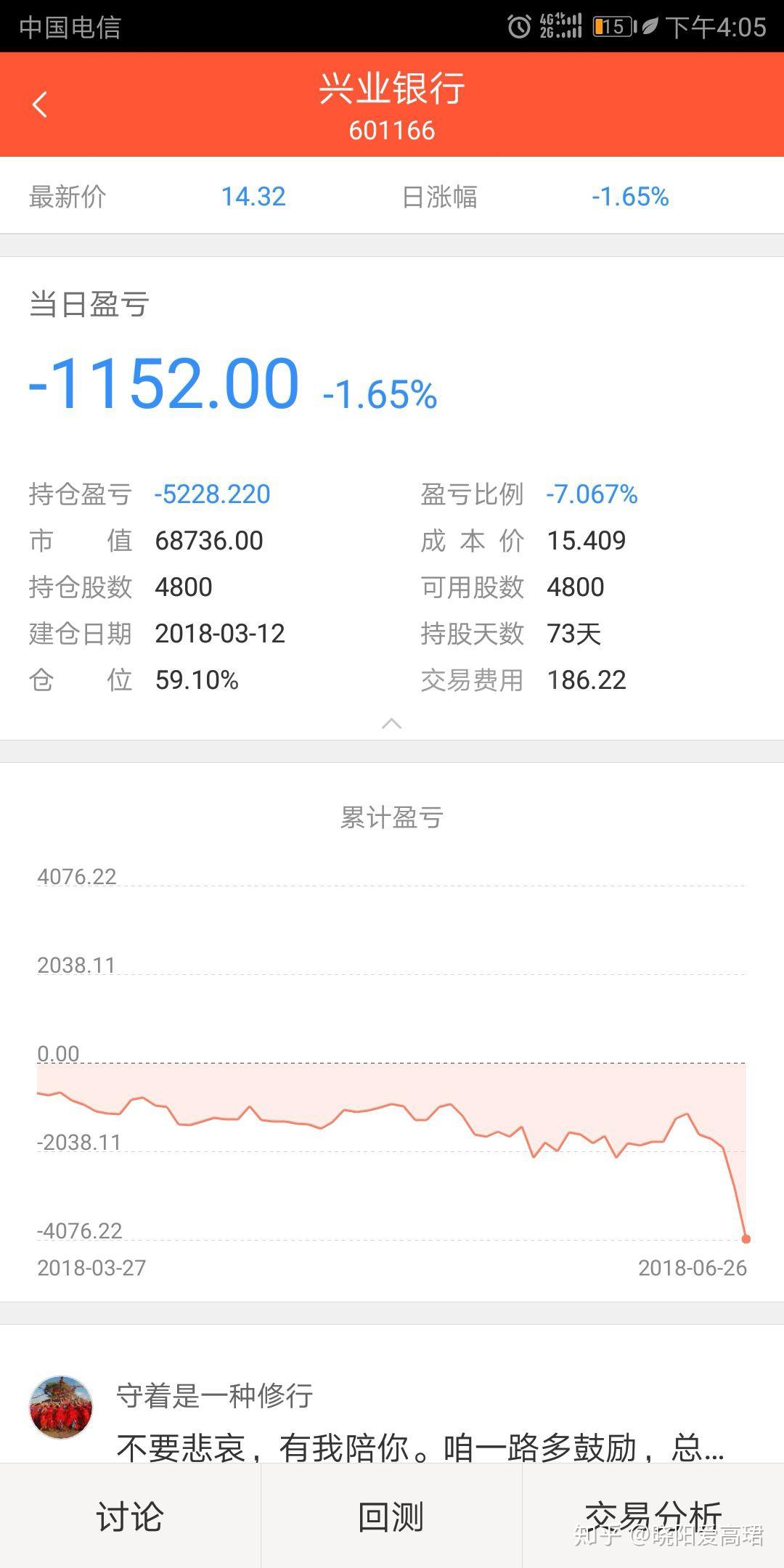Tap the red endpoint dot on the chart

point(748,1238)
